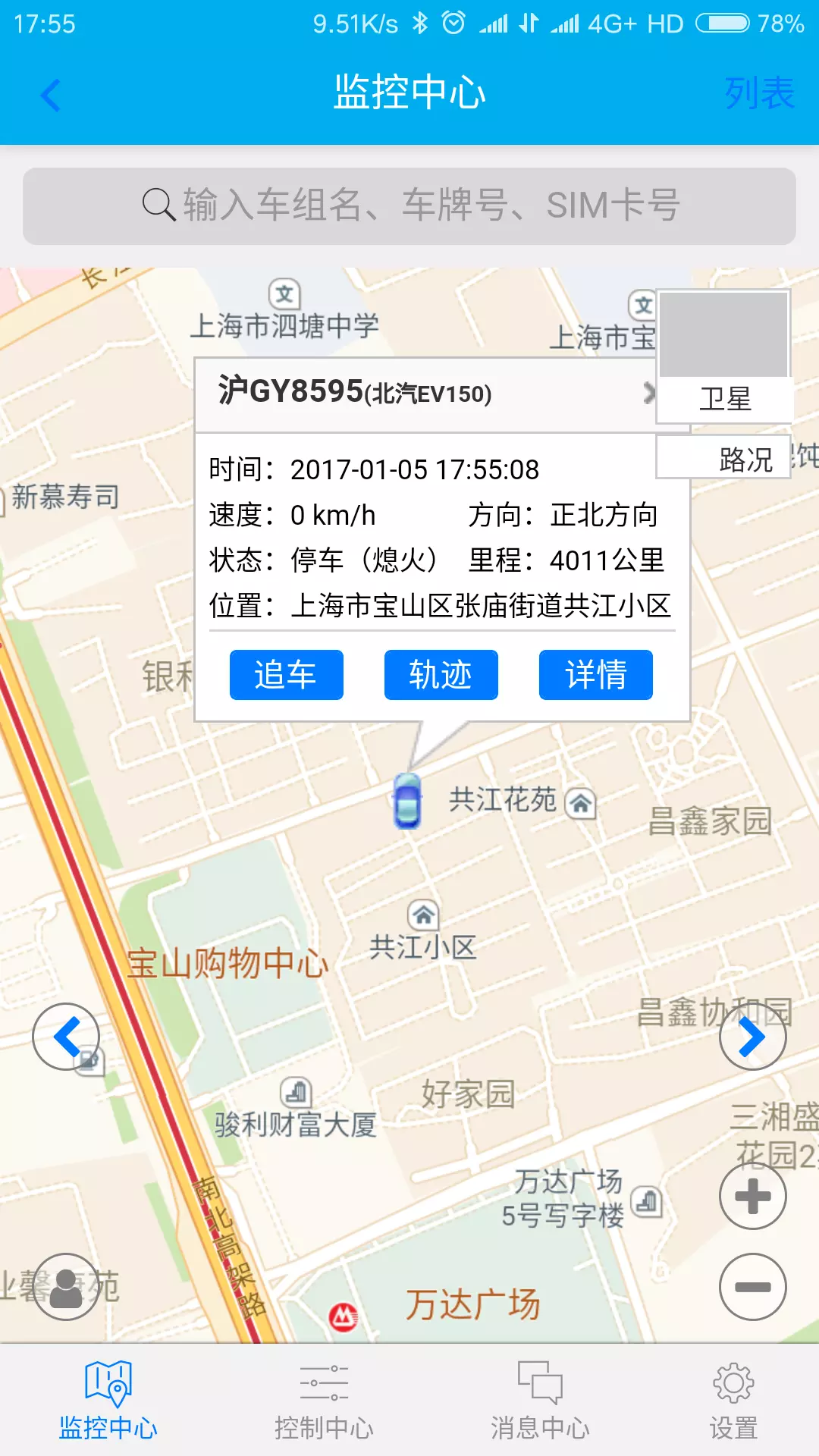819x1456 pixels.
Task: Zoom out the map with minus button
Action: [x=752, y=1287]
